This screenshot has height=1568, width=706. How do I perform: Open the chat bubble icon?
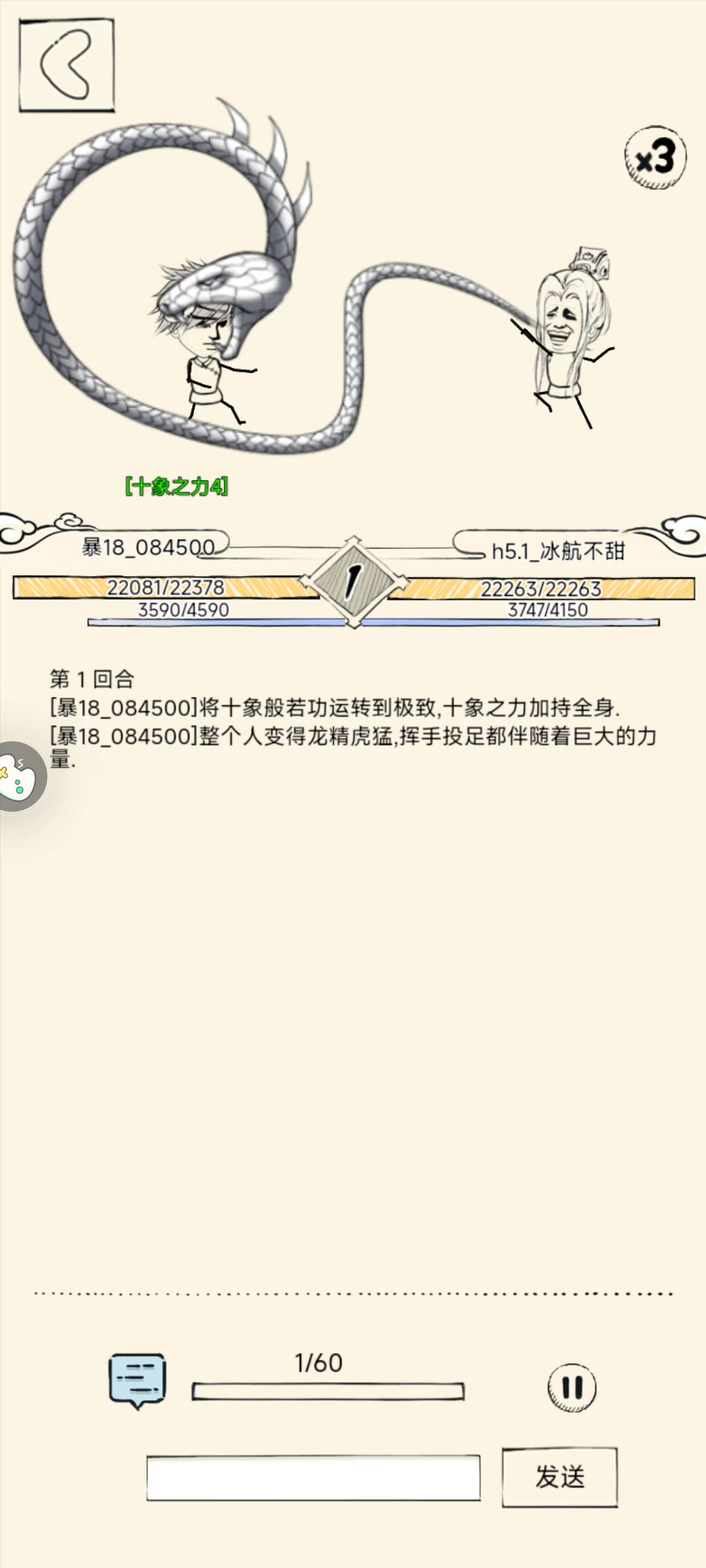coord(137,1380)
